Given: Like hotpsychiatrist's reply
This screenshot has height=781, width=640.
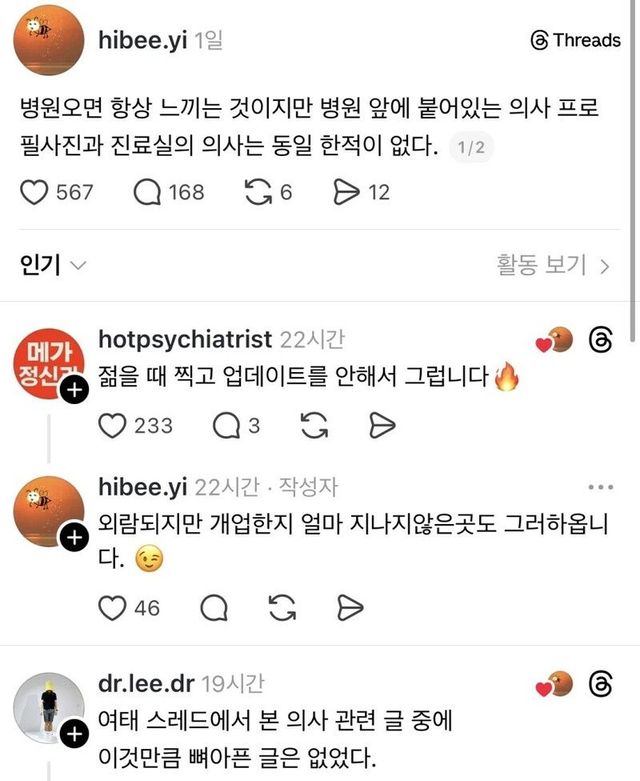Looking at the screenshot, I should [x=113, y=426].
